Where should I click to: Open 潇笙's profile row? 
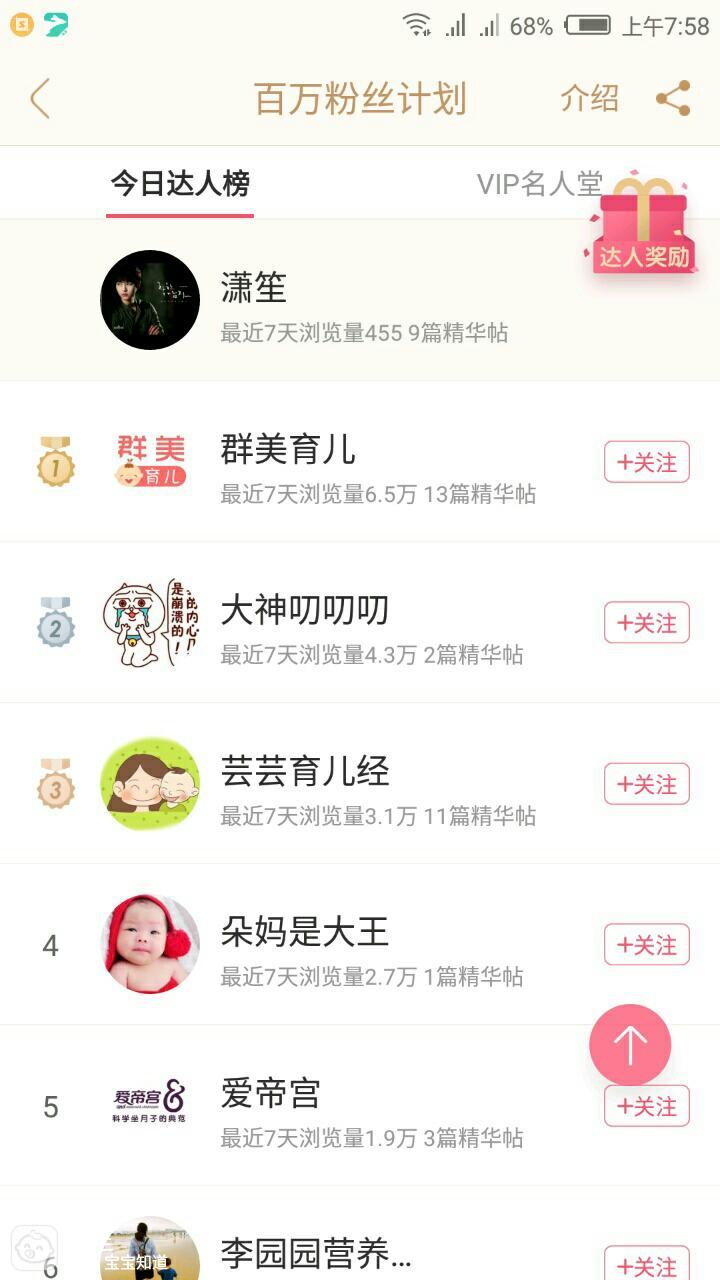coord(360,300)
